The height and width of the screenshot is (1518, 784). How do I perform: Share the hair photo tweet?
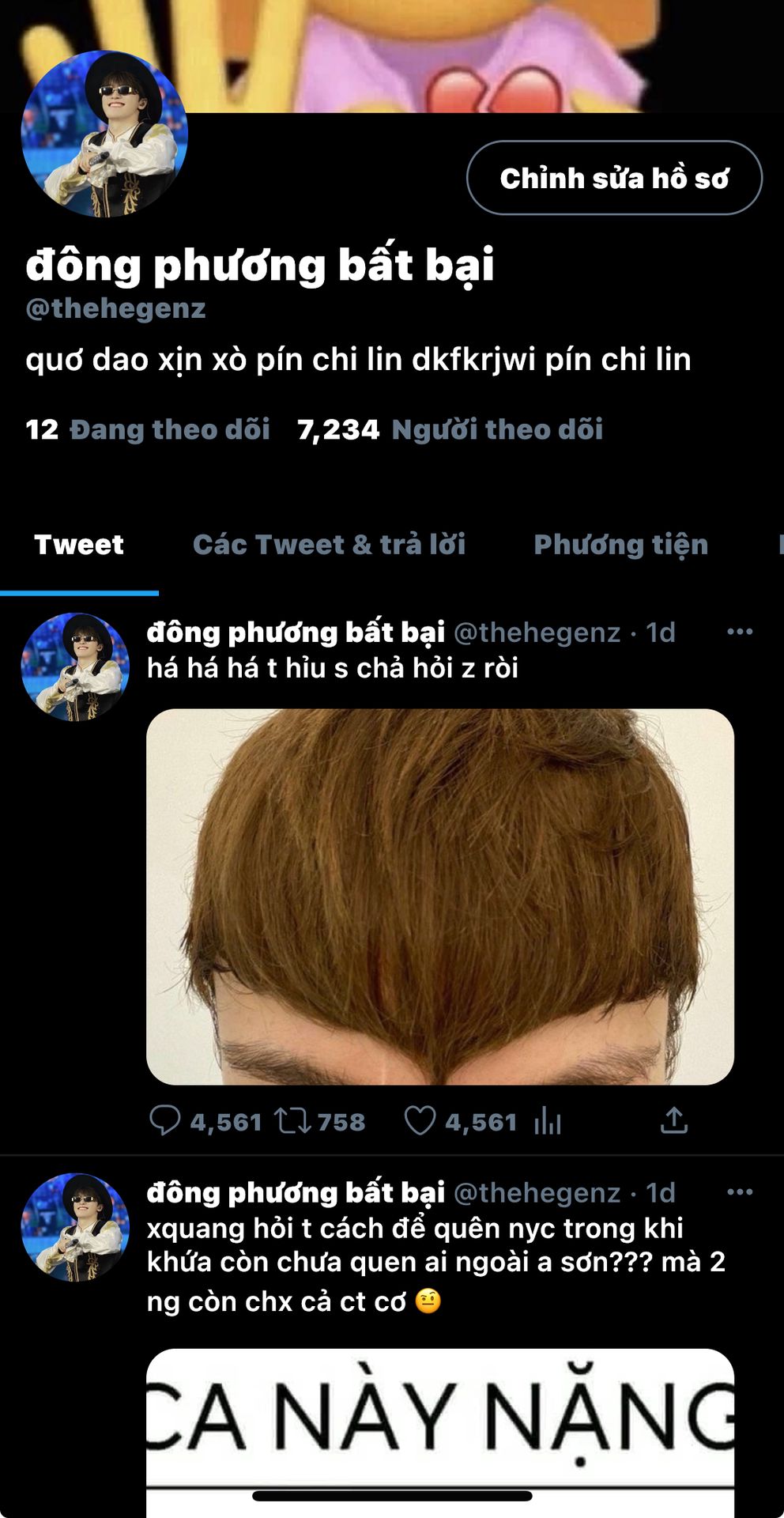click(x=673, y=1121)
